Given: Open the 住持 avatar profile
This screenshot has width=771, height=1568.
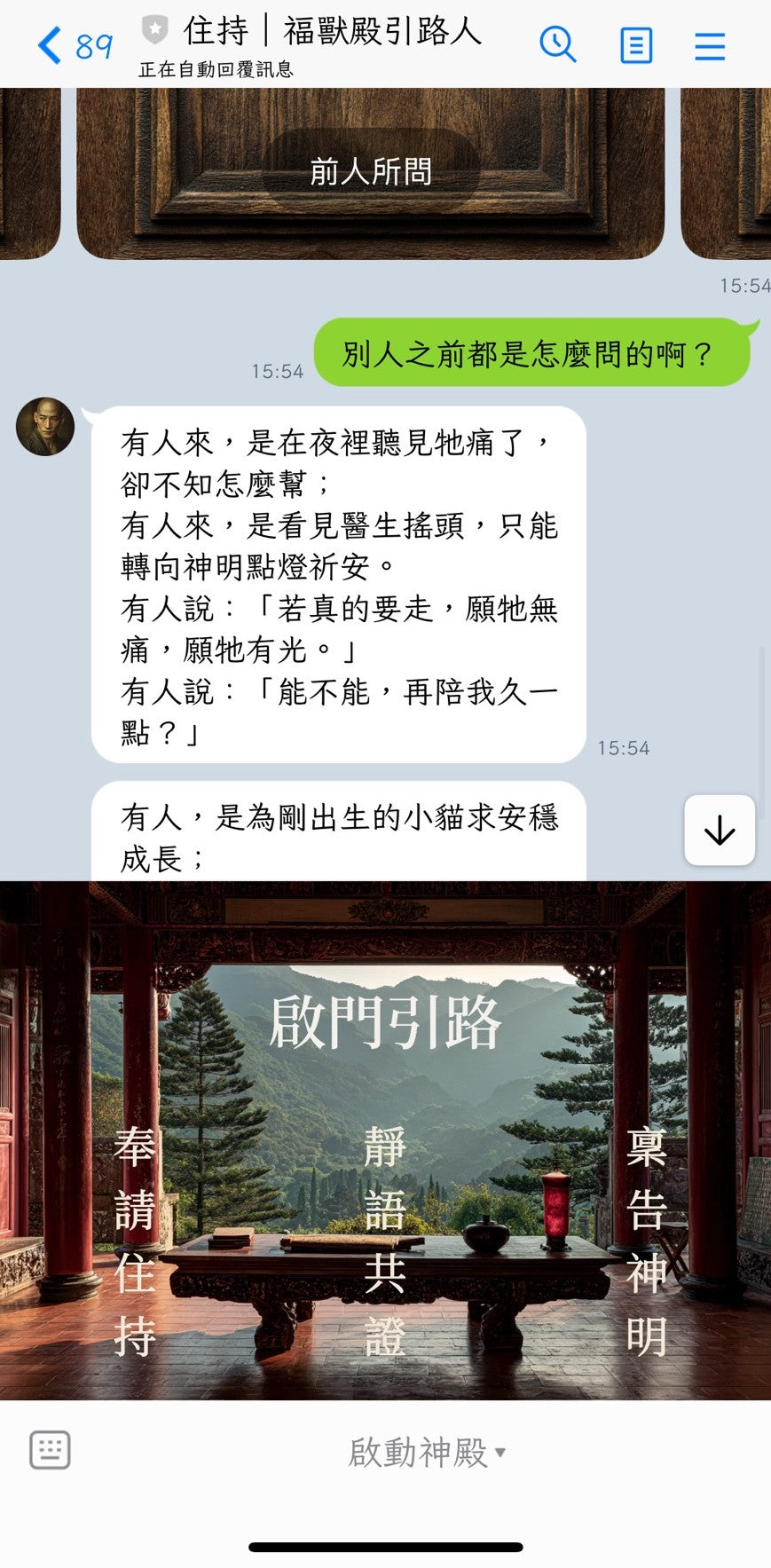Looking at the screenshot, I should pos(44,427).
